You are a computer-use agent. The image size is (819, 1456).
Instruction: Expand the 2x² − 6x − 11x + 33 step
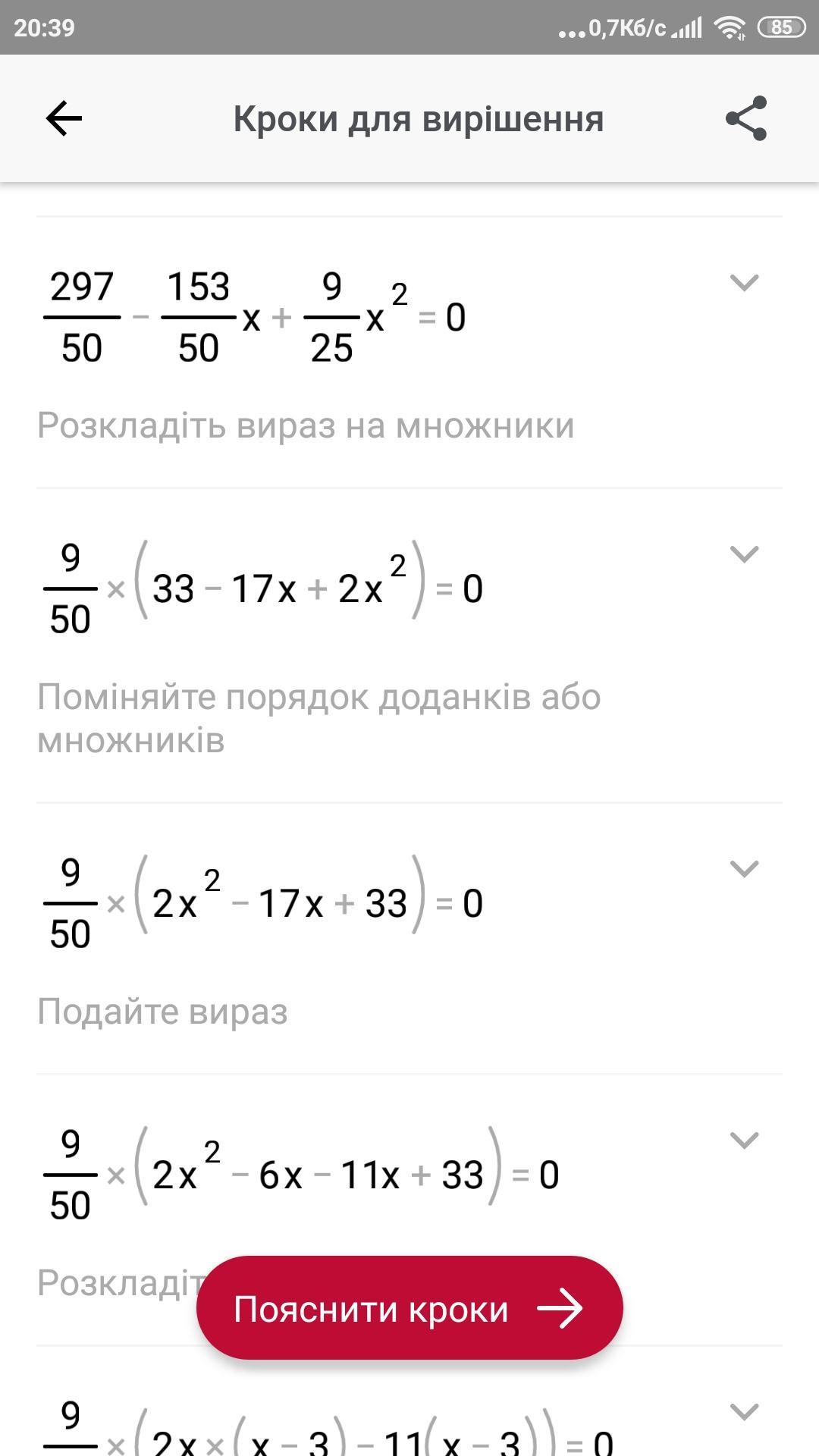(744, 1140)
